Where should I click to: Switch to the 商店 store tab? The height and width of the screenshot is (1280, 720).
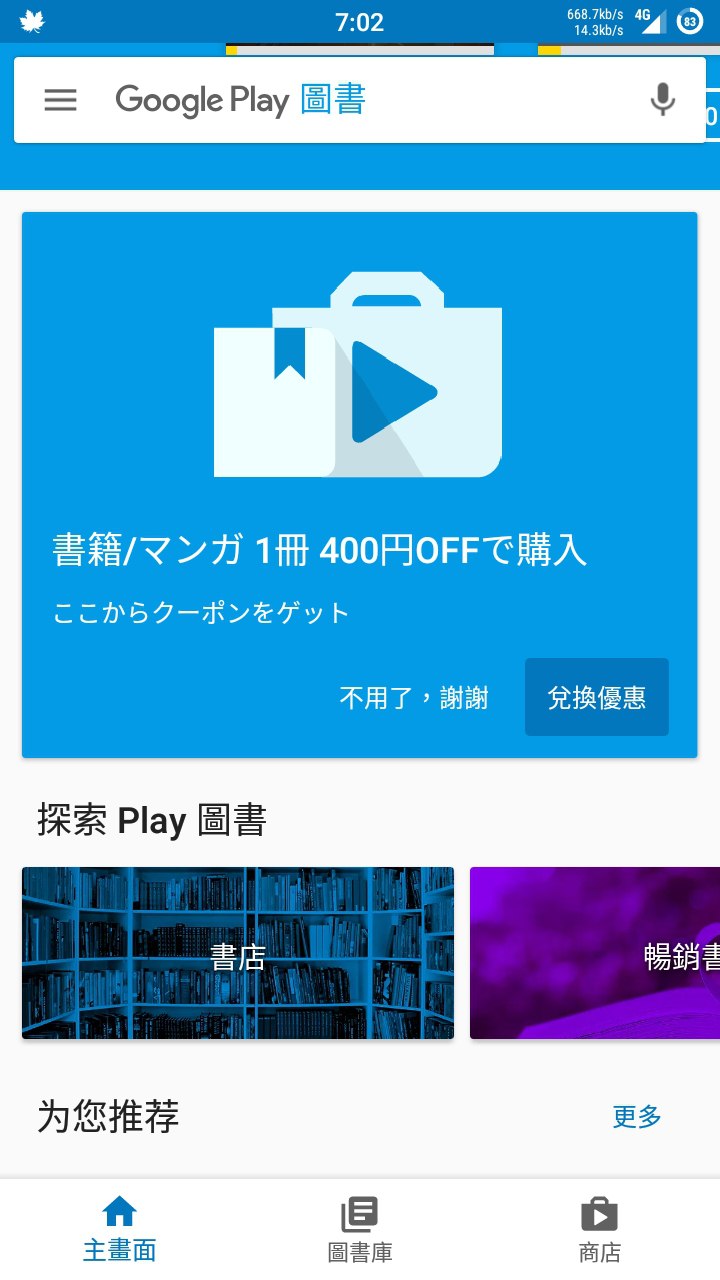(x=600, y=1229)
